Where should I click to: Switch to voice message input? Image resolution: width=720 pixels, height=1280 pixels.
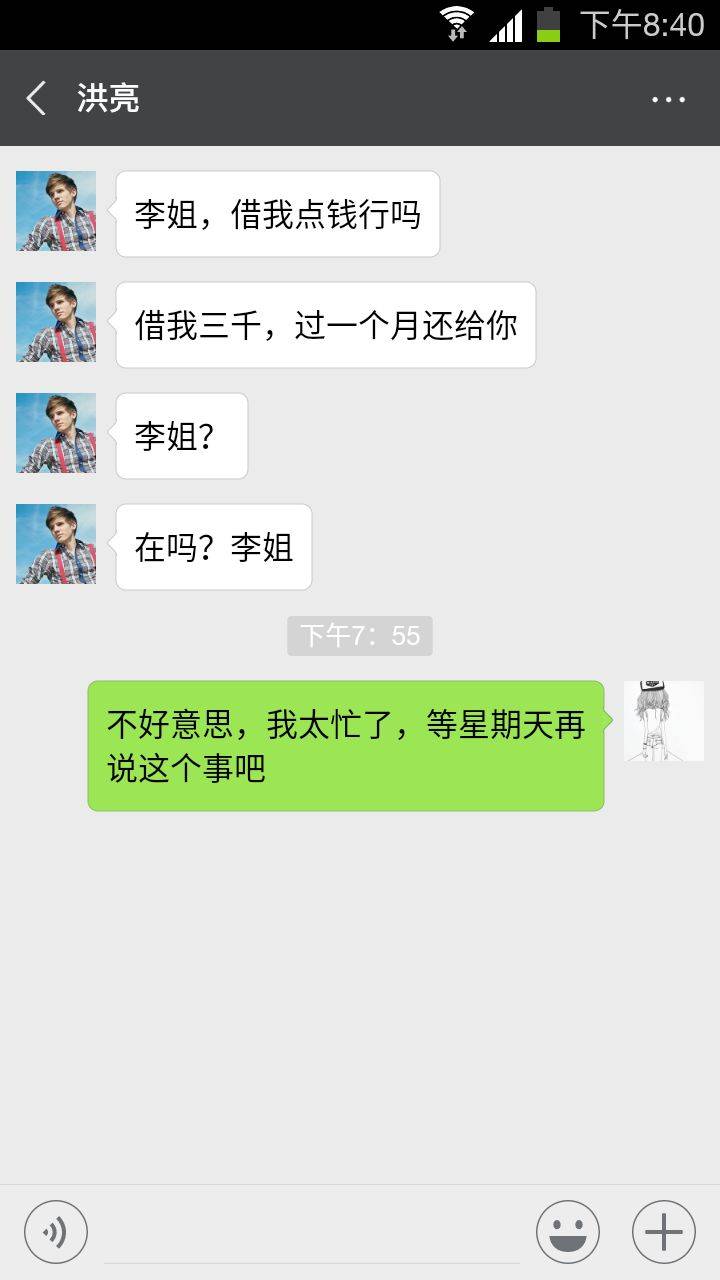[x=56, y=1232]
